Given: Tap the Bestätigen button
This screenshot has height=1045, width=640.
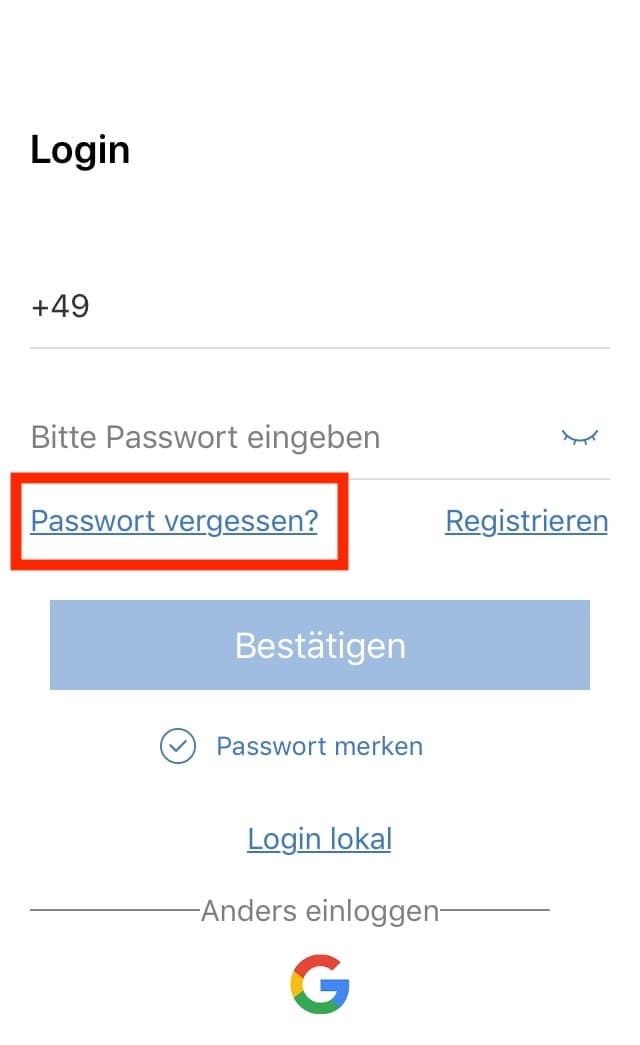Looking at the screenshot, I should [x=320, y=645].
